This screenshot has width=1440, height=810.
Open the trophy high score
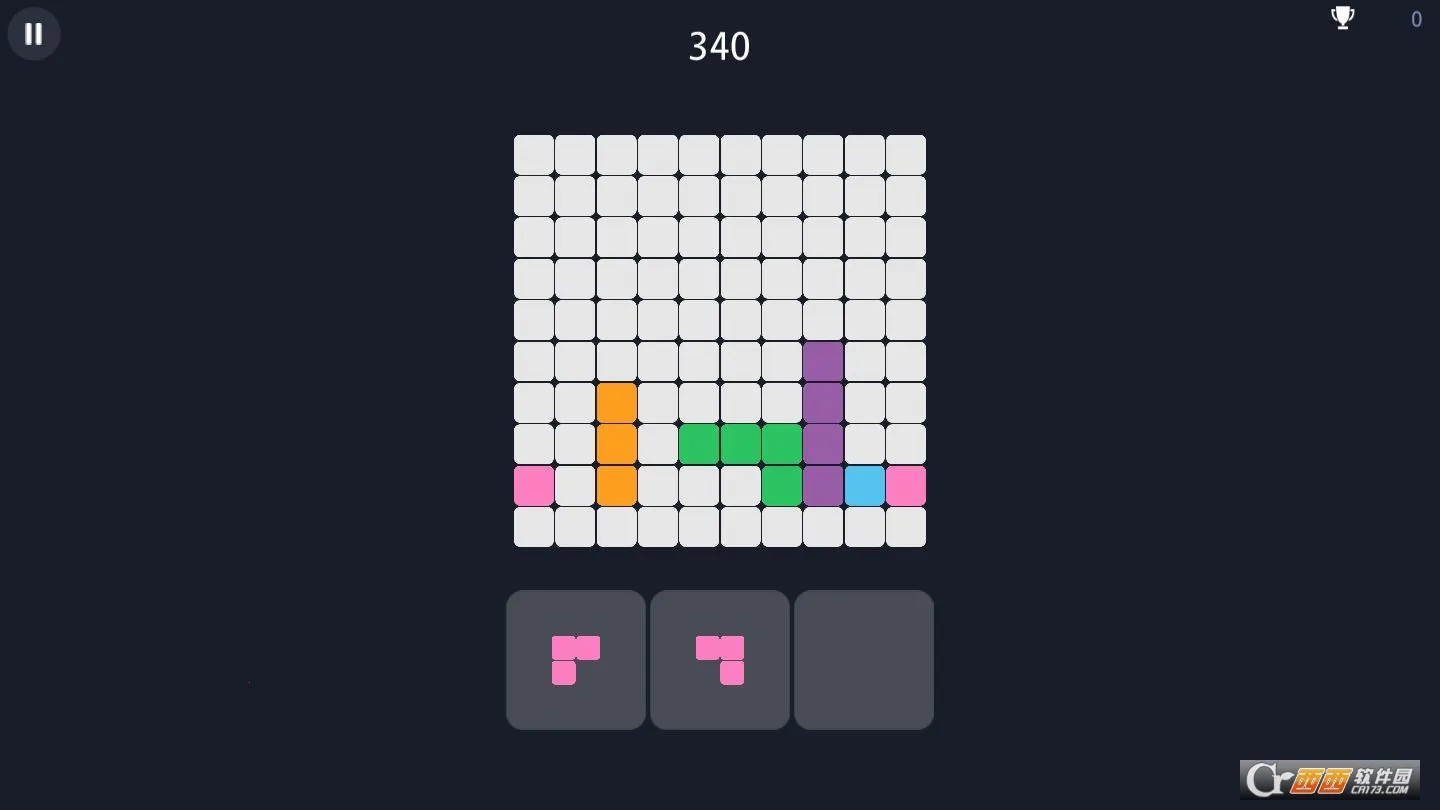coord(1343,18)
